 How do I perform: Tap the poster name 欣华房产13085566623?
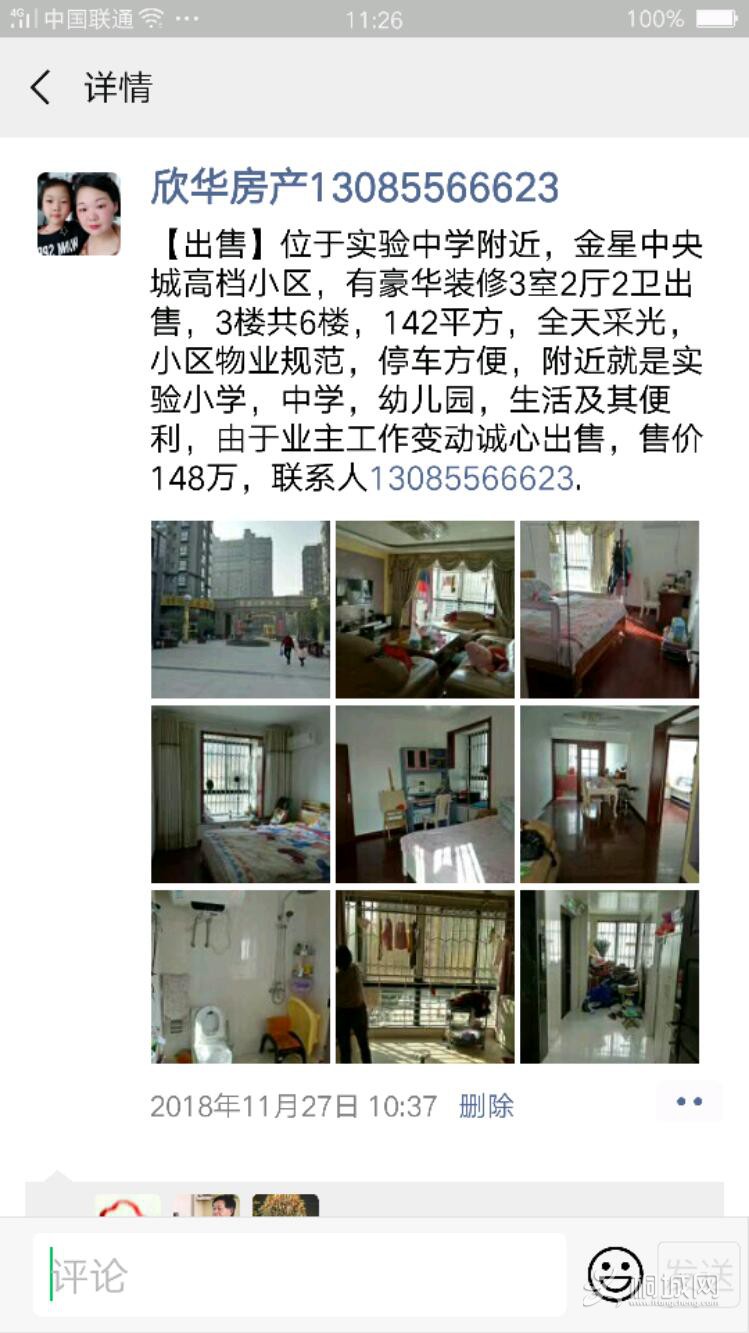tap(354, 188)
